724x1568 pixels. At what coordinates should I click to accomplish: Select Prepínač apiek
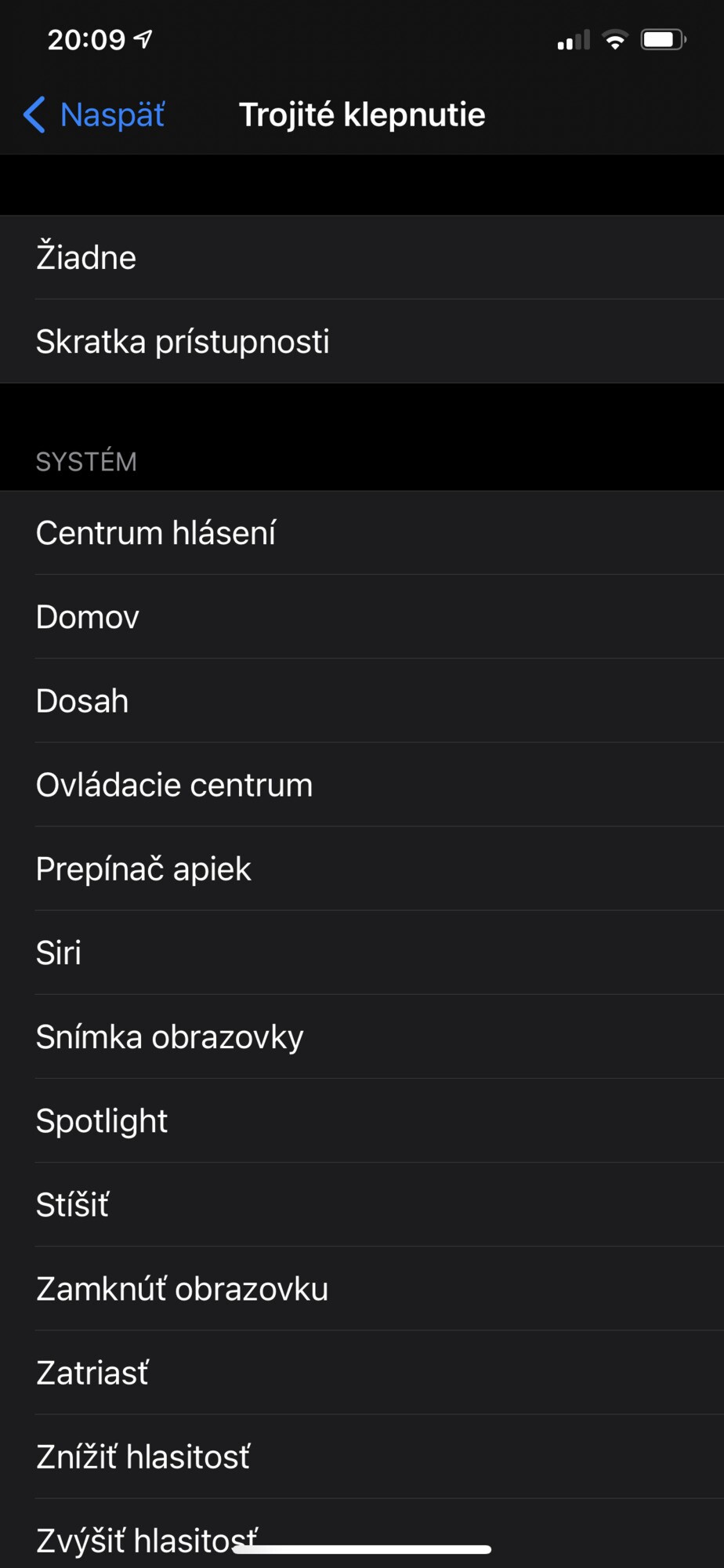click(362, 869)
